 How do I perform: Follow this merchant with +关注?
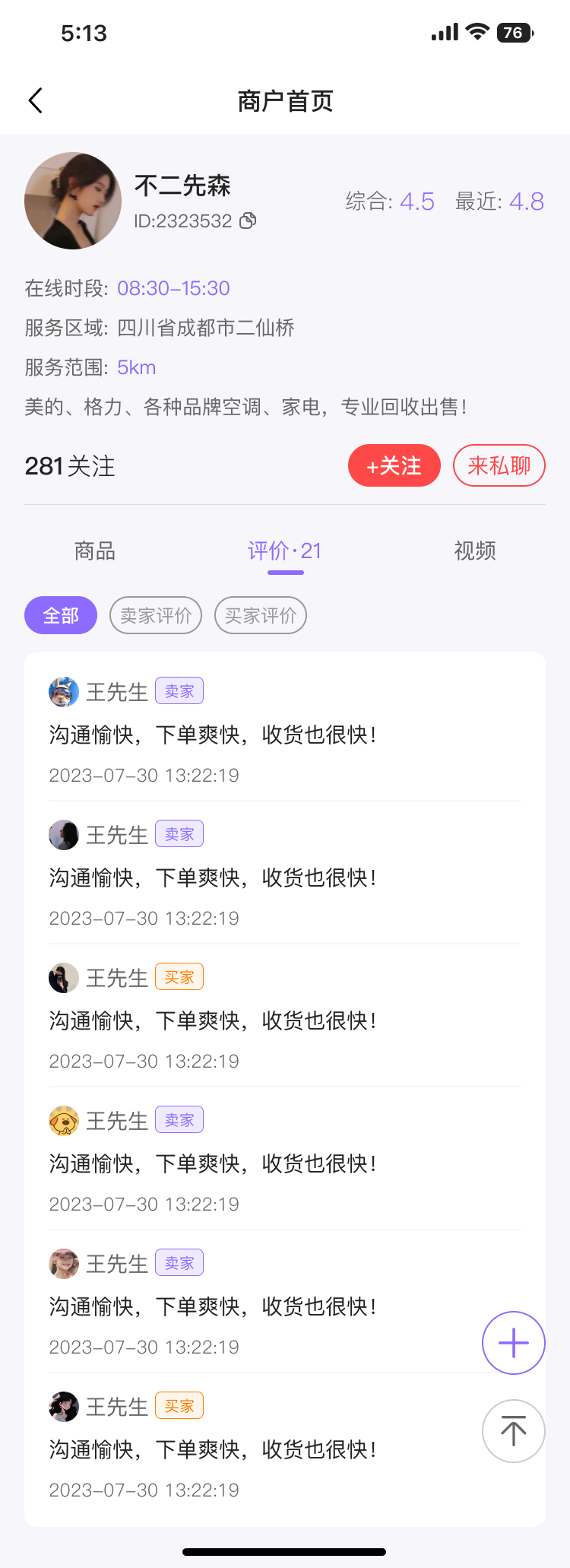pos(394,465)
